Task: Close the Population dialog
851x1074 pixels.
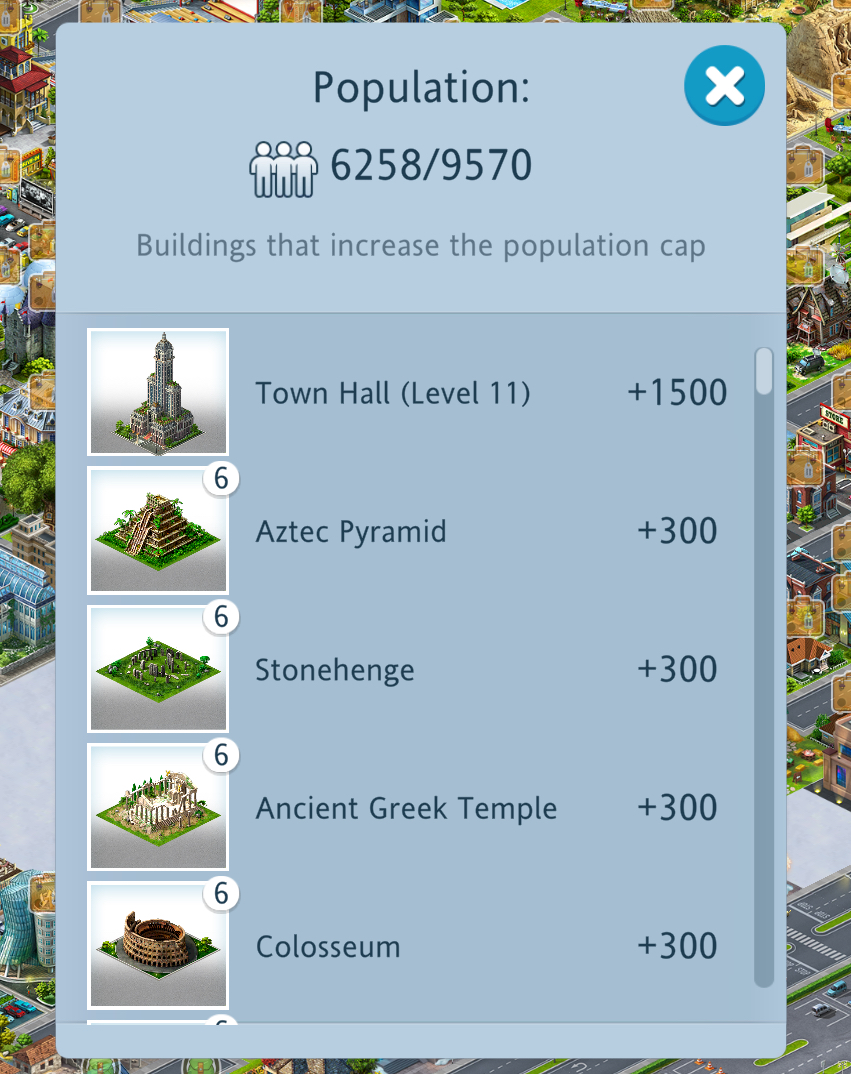Action: coord(724,86)
